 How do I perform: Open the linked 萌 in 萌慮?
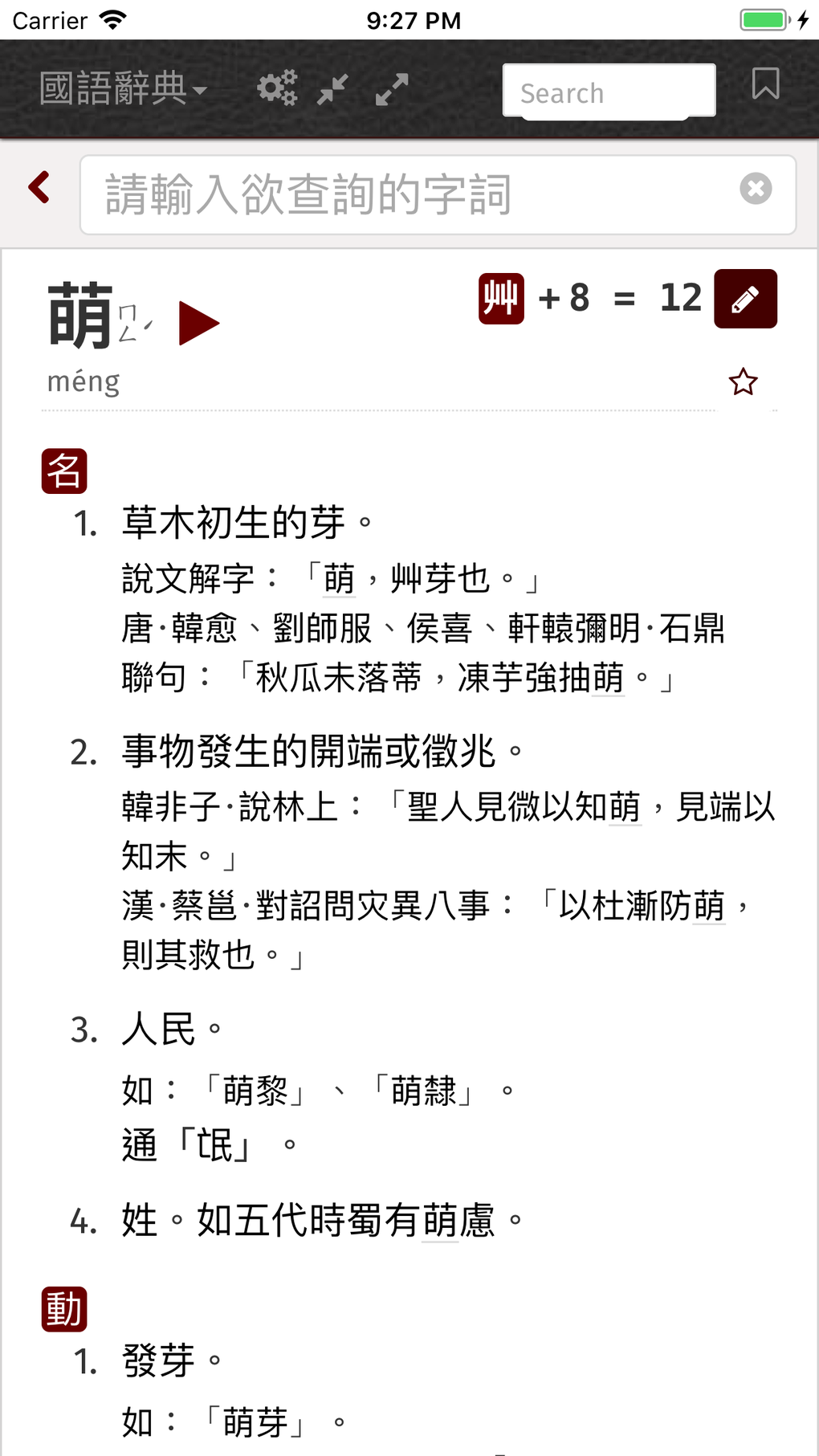440,1221
